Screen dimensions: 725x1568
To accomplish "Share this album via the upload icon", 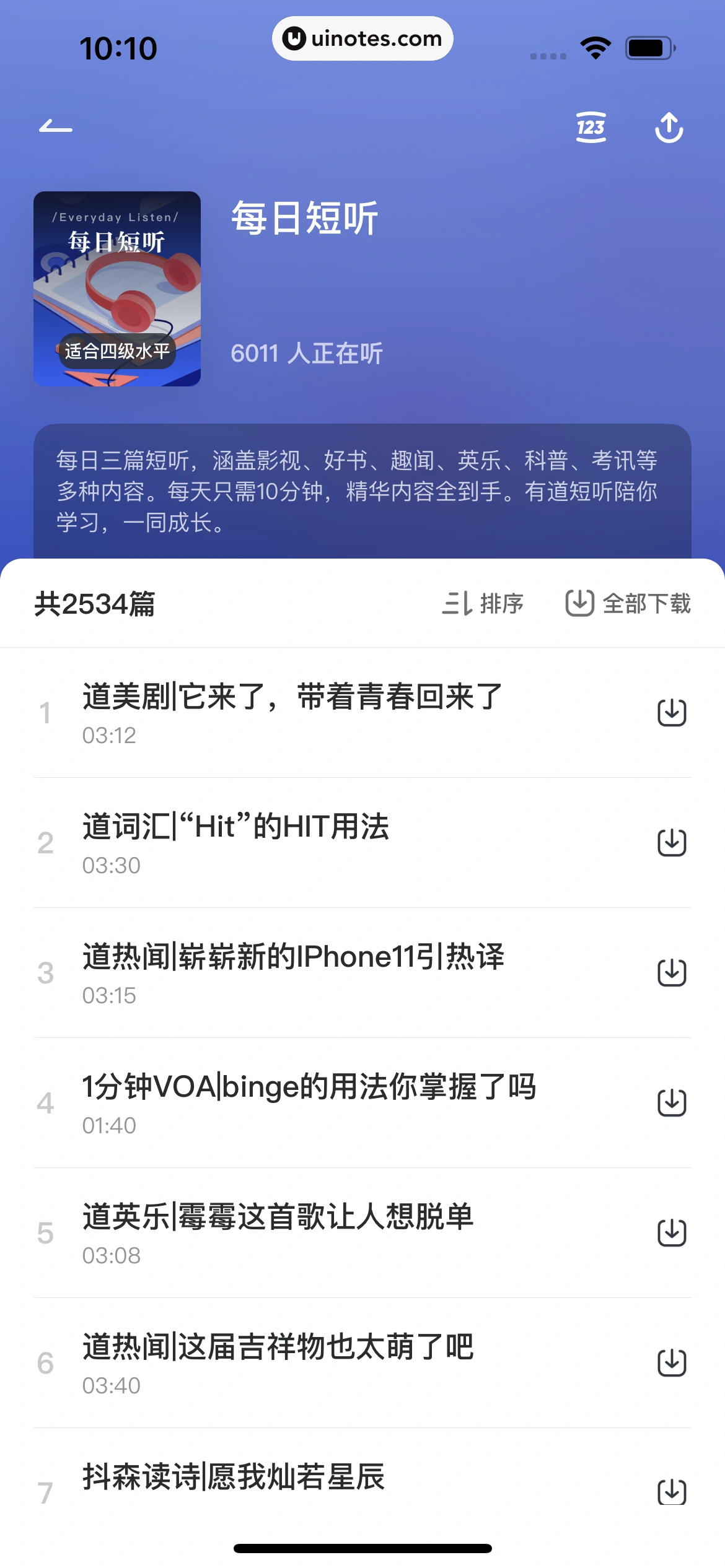I will coord(670,128).
